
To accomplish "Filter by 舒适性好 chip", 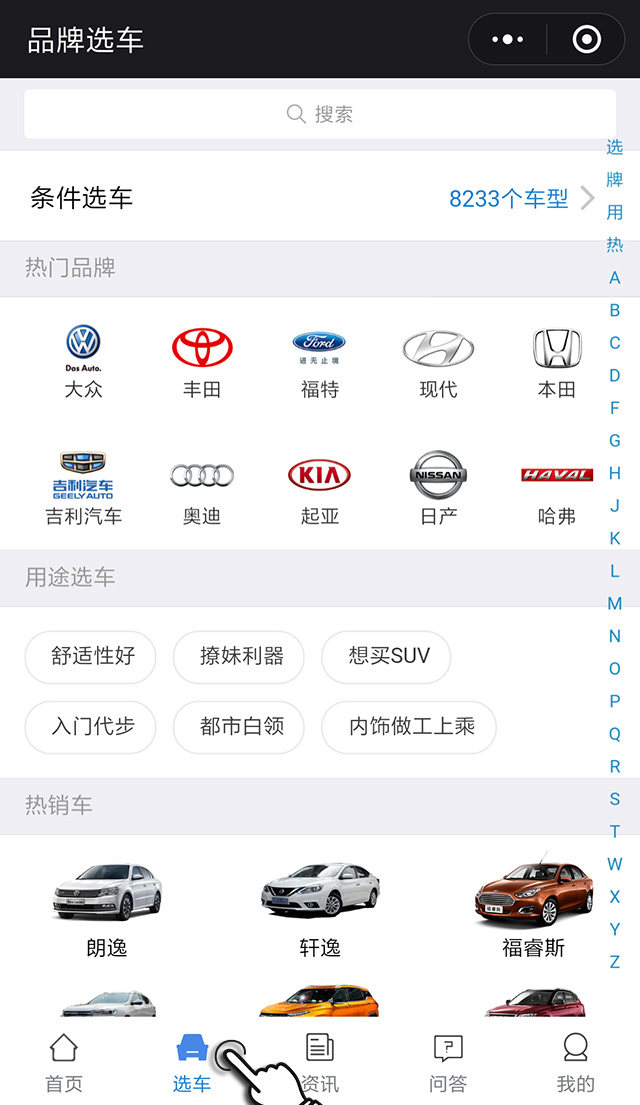I will (x=91, y=657).
